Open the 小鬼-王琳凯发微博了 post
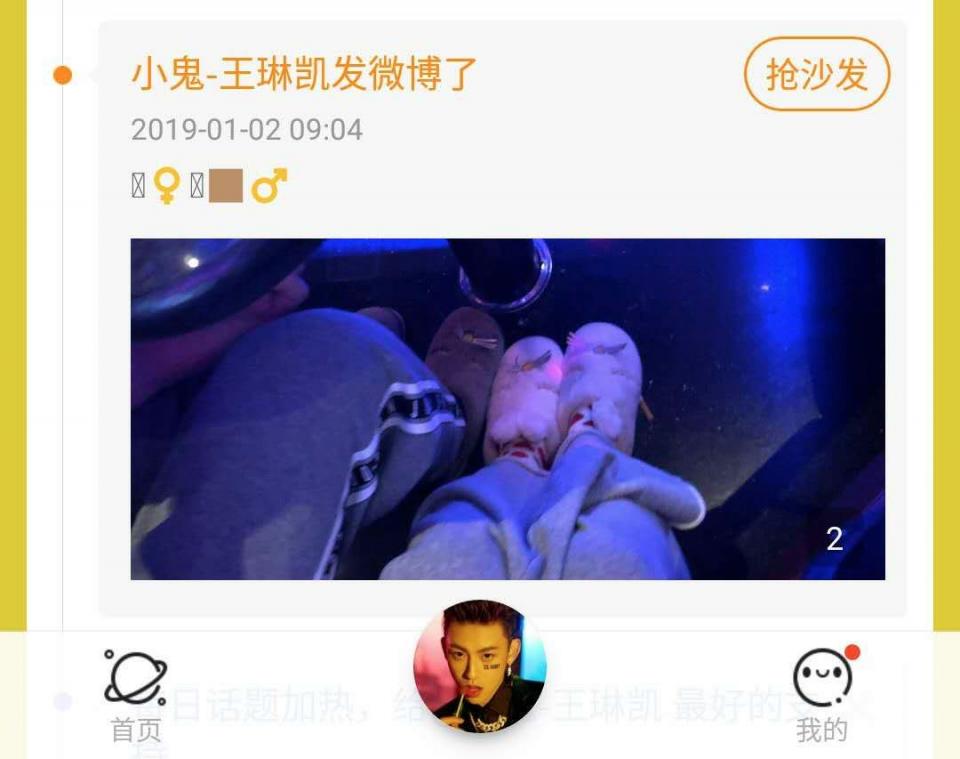 (305, 74)
